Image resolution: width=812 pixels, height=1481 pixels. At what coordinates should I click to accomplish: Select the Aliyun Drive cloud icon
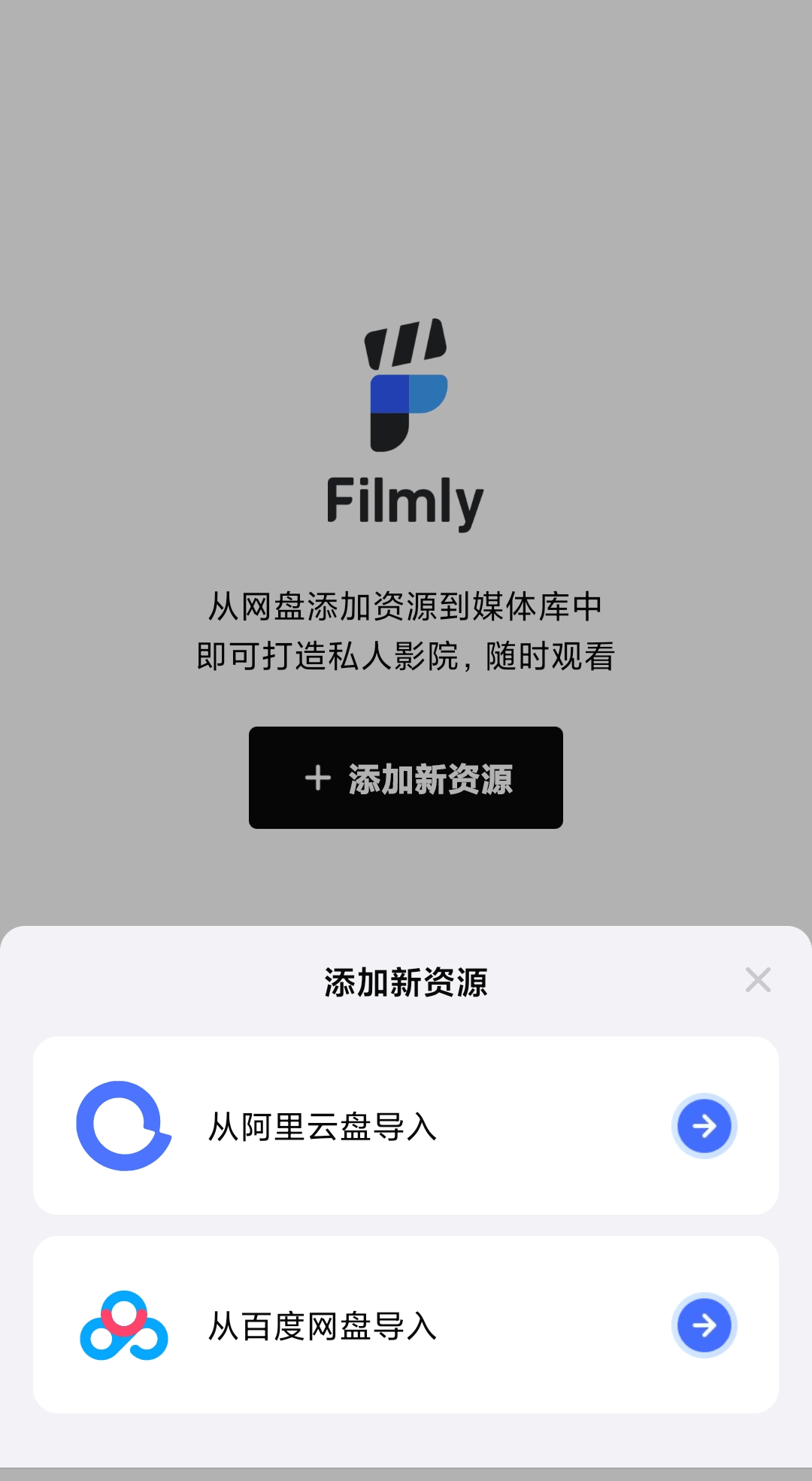[x=124, y=1124]
